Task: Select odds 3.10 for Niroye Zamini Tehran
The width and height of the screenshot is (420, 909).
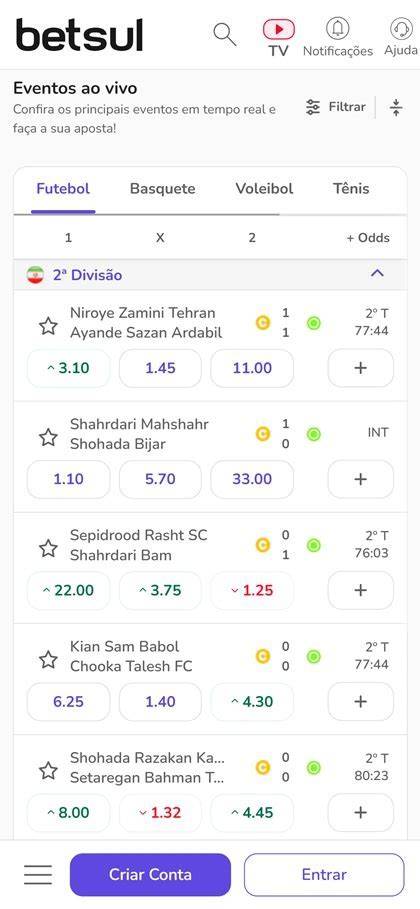Action: click(68, 368)
